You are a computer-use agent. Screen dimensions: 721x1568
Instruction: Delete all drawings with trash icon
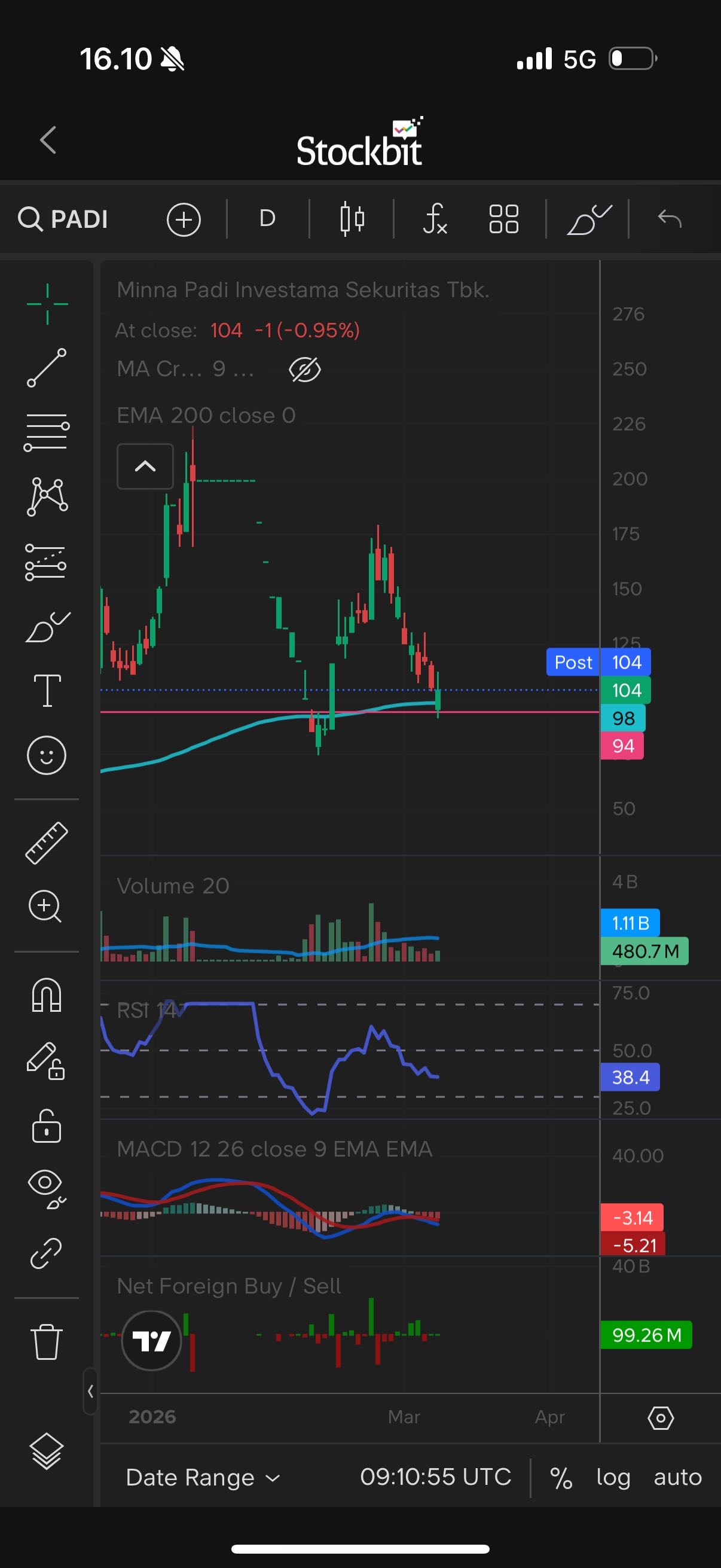click(47, 1341)
